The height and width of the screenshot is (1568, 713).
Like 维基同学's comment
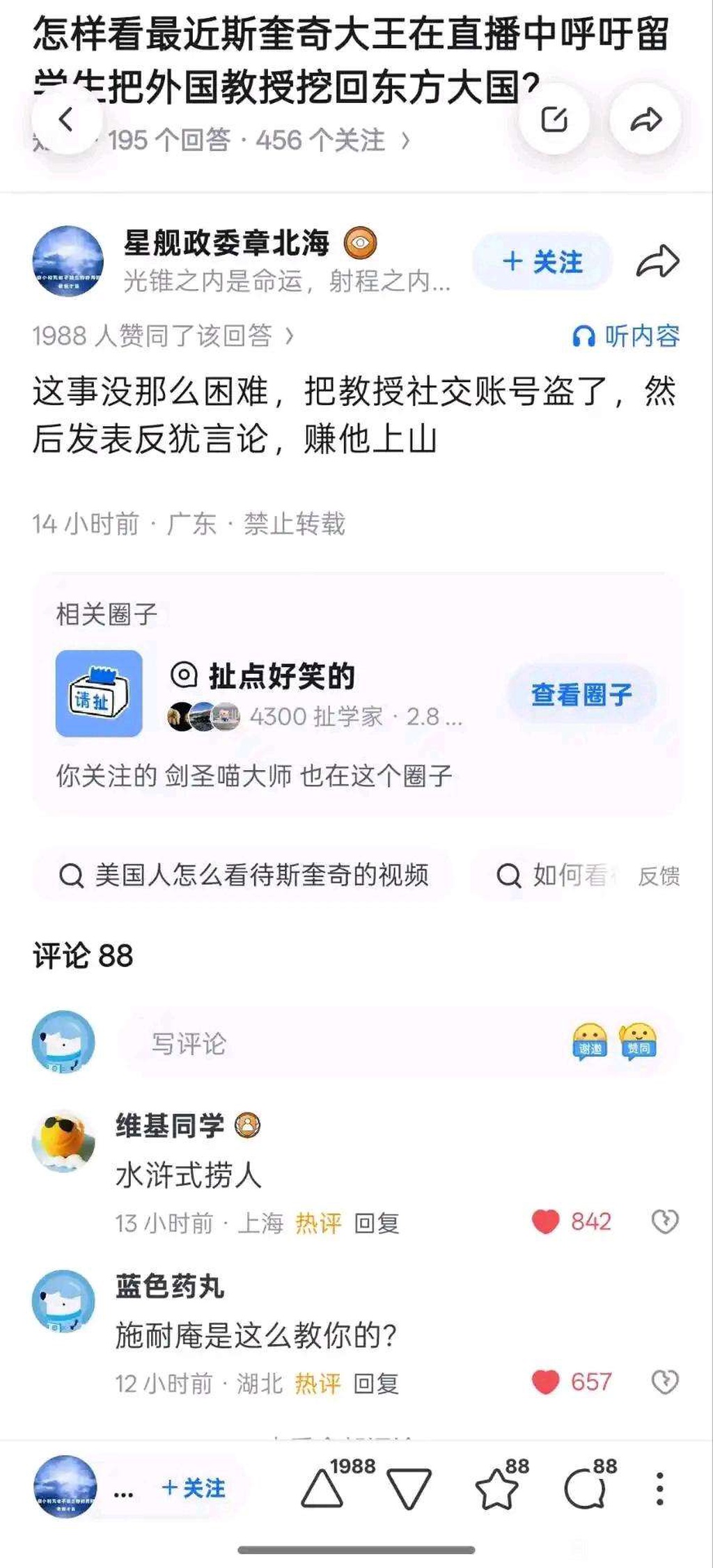click(546, 1221)
